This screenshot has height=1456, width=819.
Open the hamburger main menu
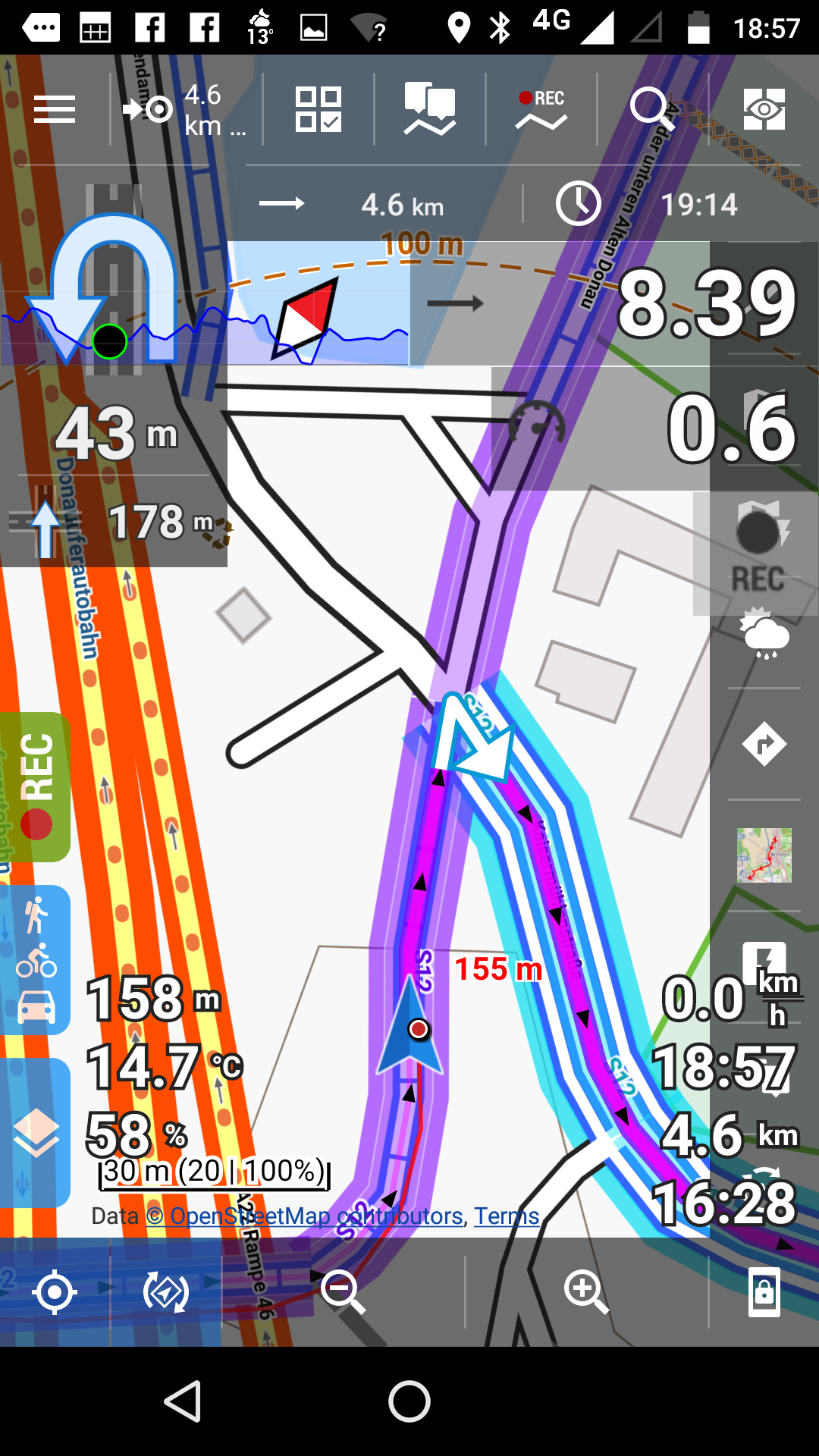[55, 110]
